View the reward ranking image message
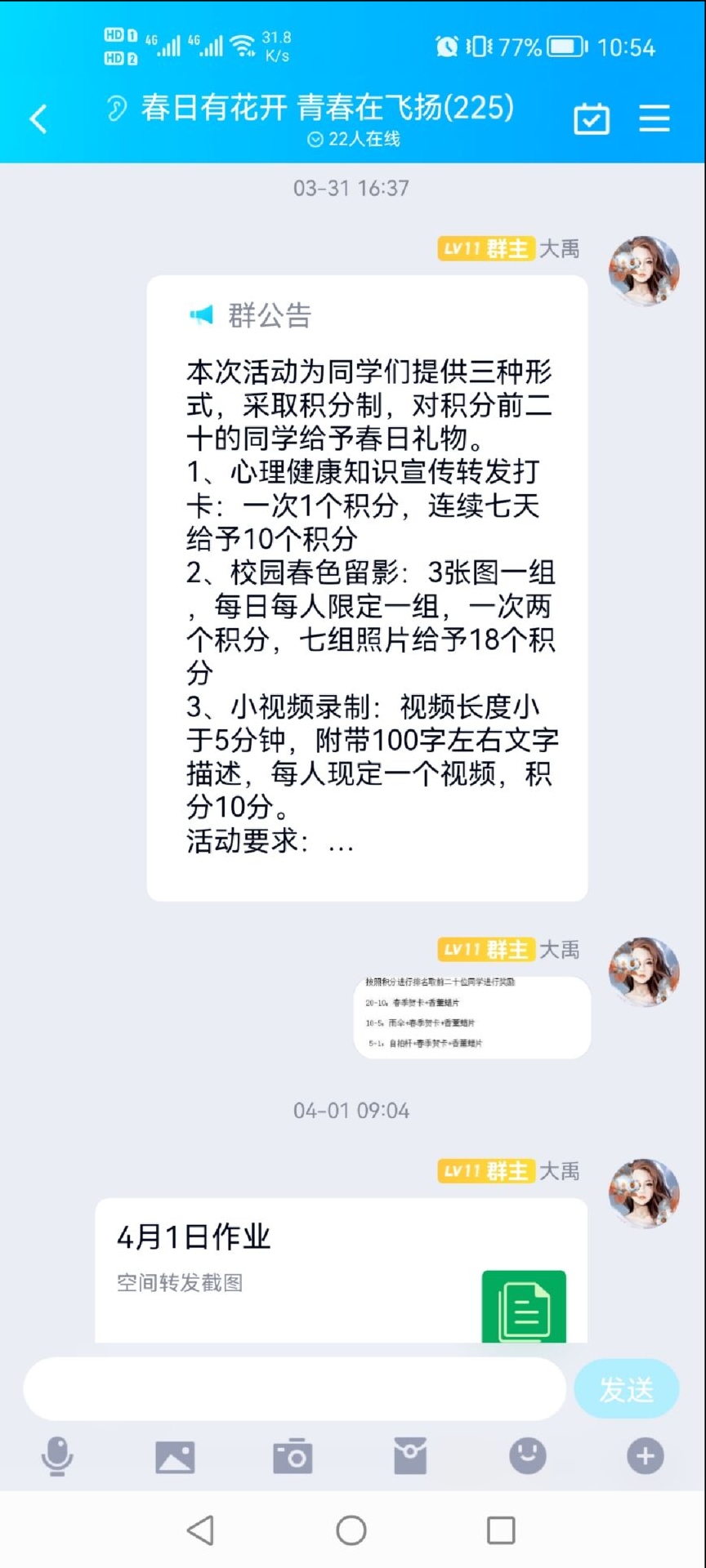Image resolution: width=706 pixels, height=1568 pixels. point(471,1017)
